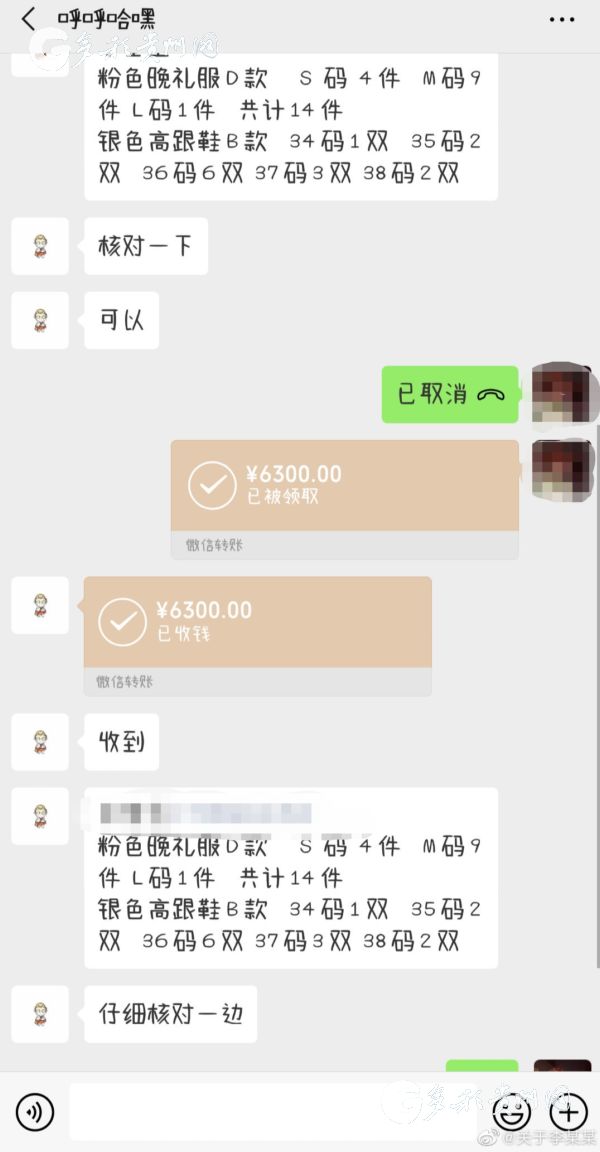Tap the 已取消 cancelled call message
This screenshot has width=600, height=1152.
pos(450,394)
